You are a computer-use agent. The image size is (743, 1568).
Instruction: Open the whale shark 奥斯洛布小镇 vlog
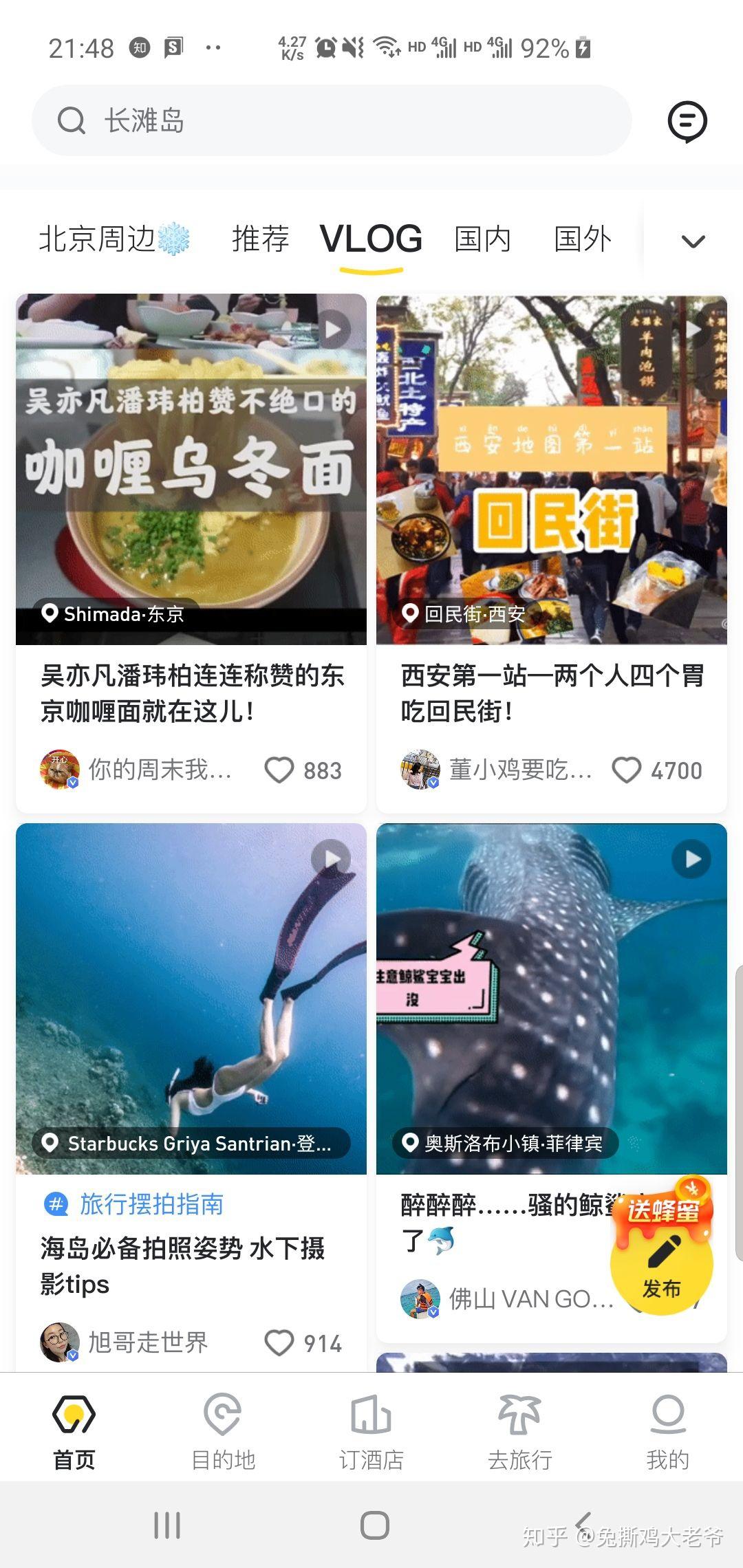[x=551, y=999]
